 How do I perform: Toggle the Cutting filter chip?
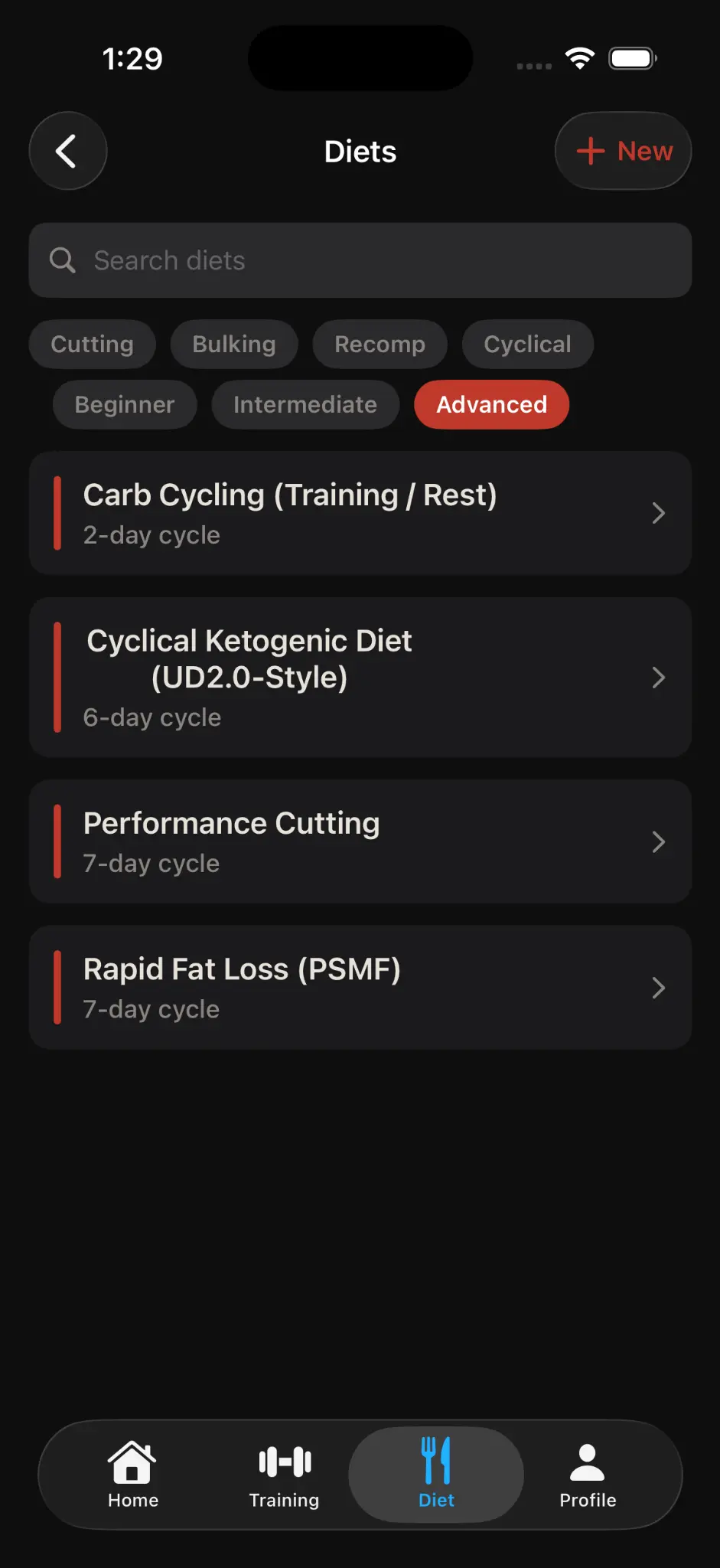pos(92,344)
